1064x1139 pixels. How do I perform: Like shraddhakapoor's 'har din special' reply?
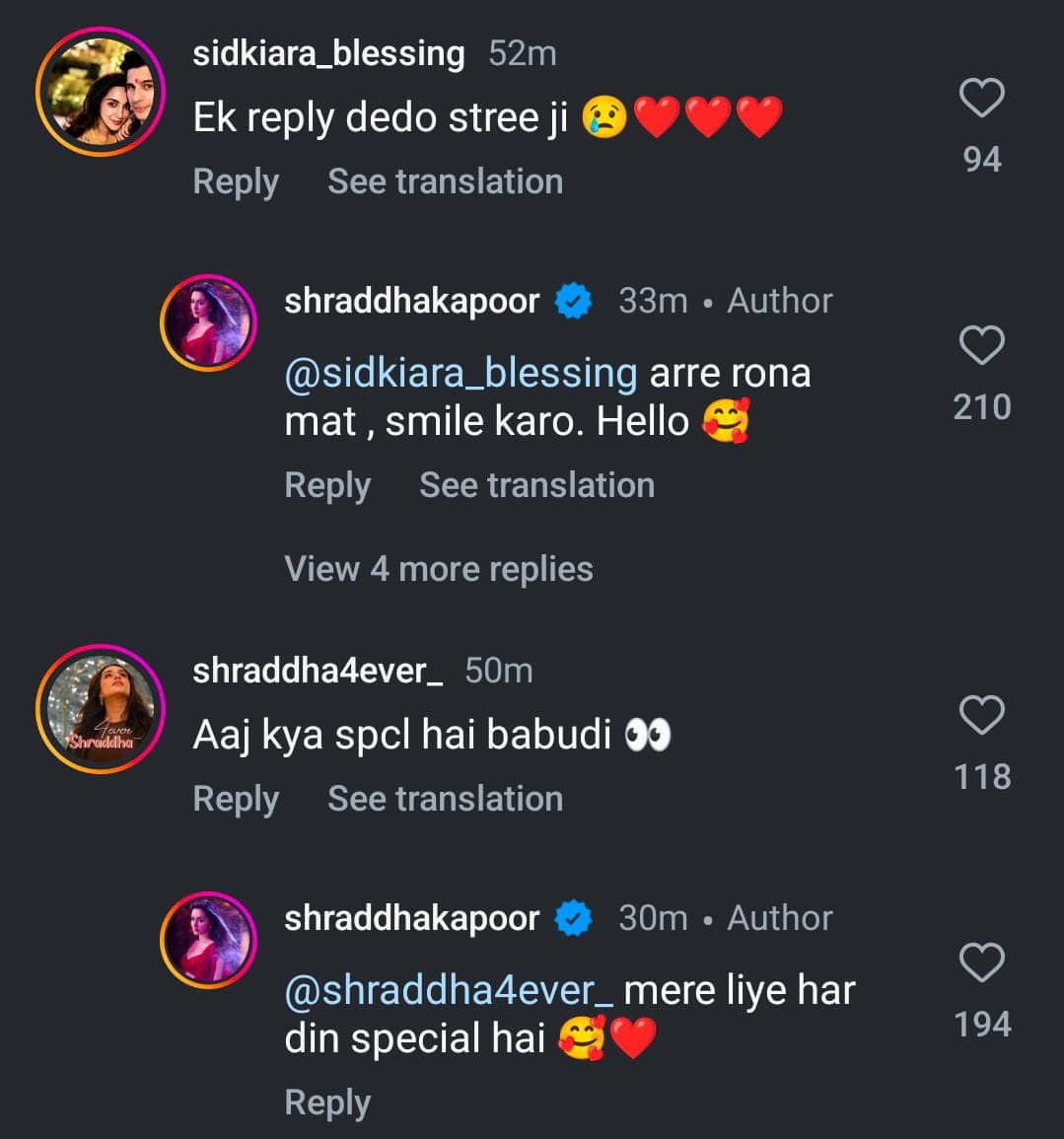[981, 963]
